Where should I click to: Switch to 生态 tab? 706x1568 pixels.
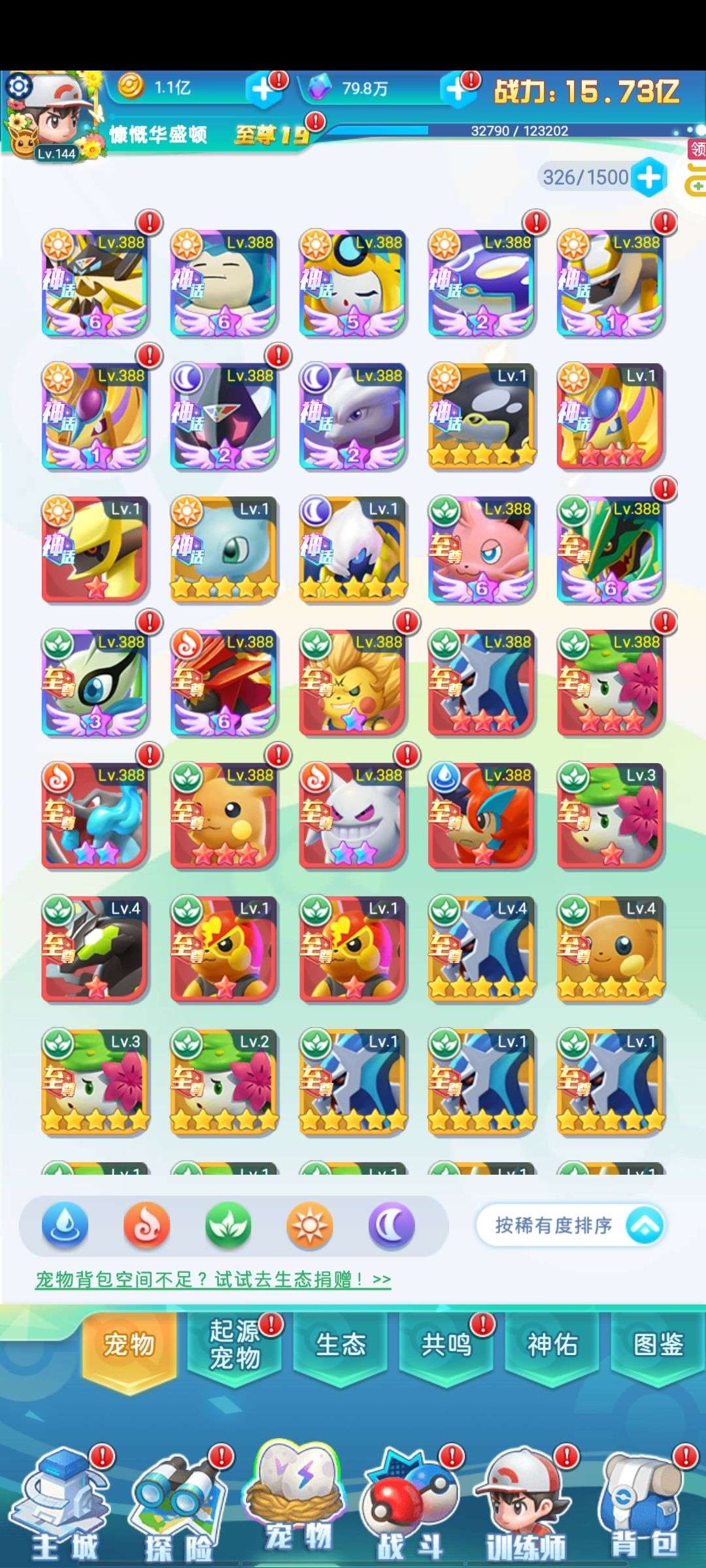341,1345
